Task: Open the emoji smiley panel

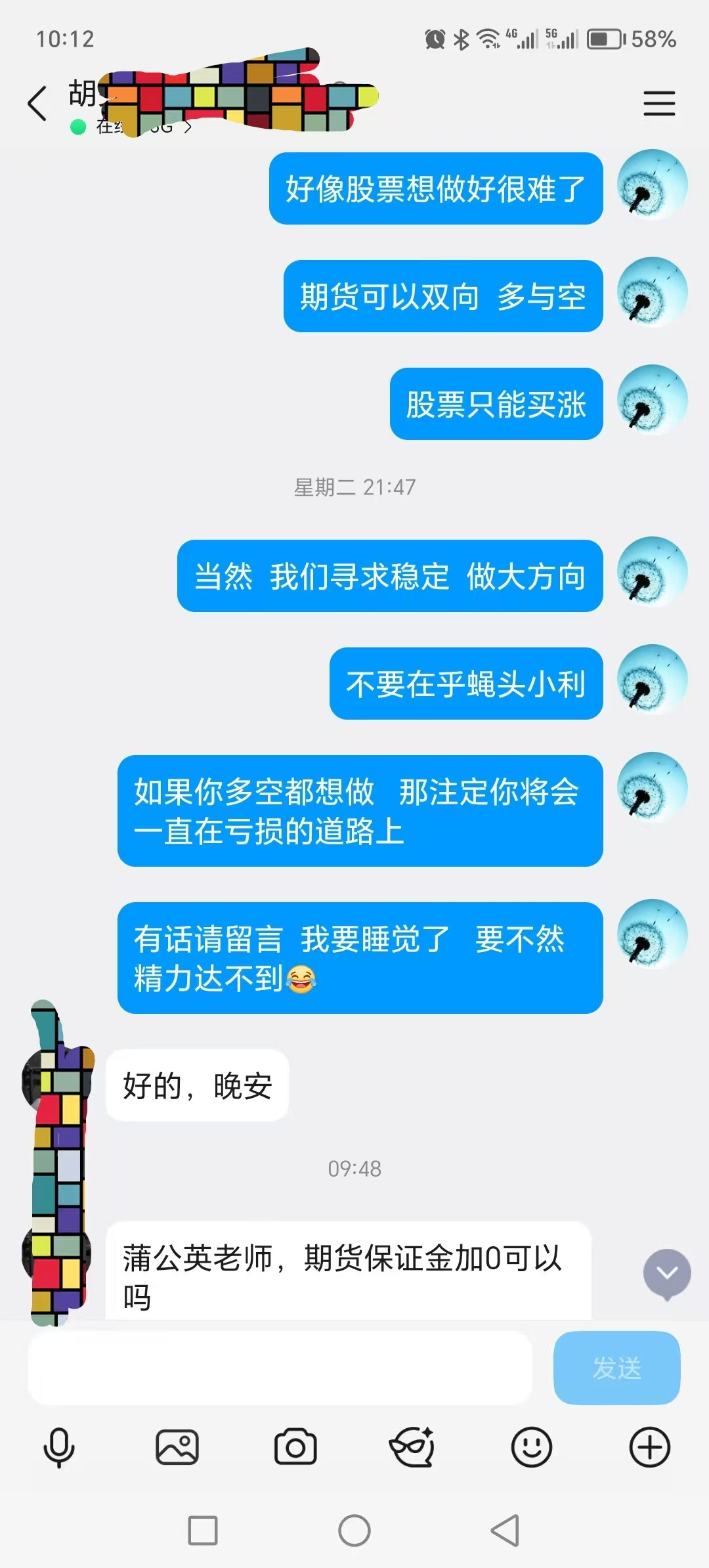Action: pyautogui.click(x=531, y=1447)
